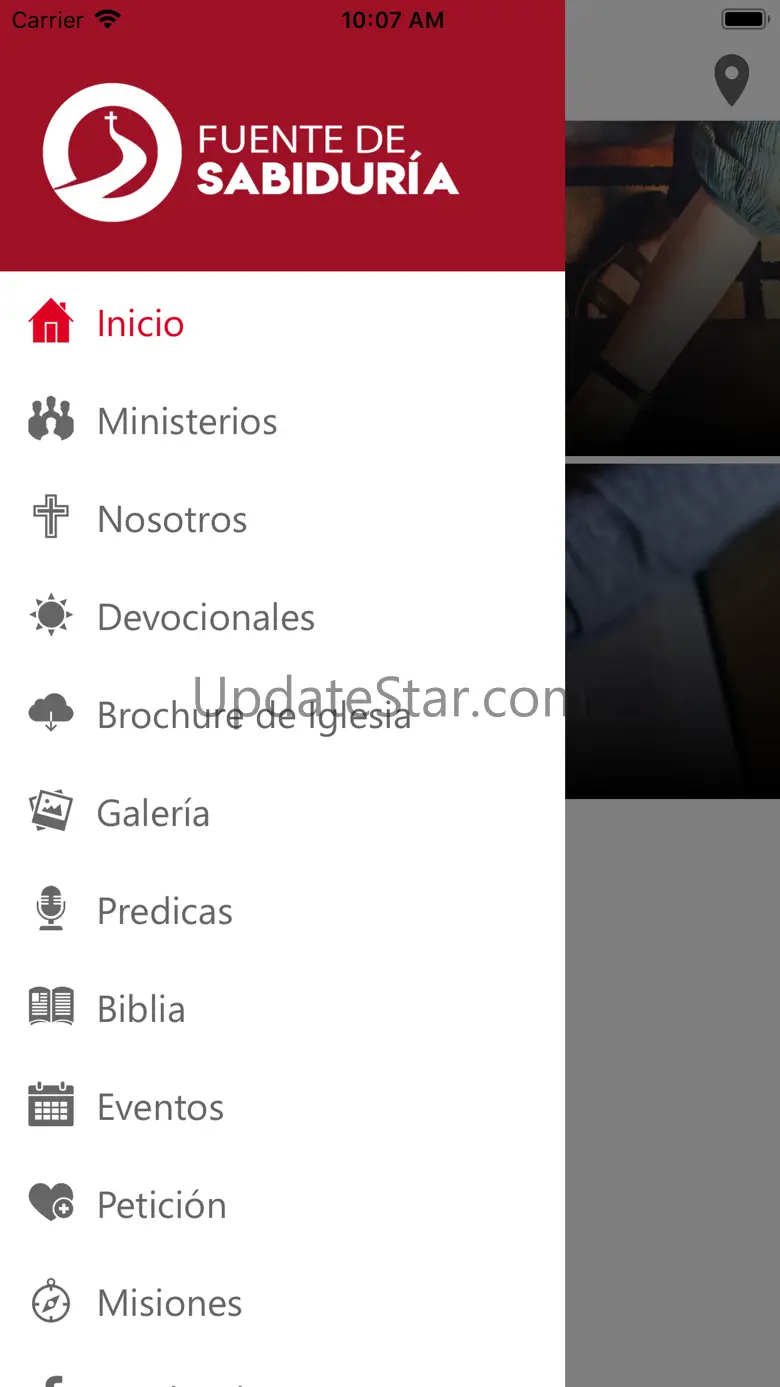Tap the location pin icon

[x=732, y=79]
